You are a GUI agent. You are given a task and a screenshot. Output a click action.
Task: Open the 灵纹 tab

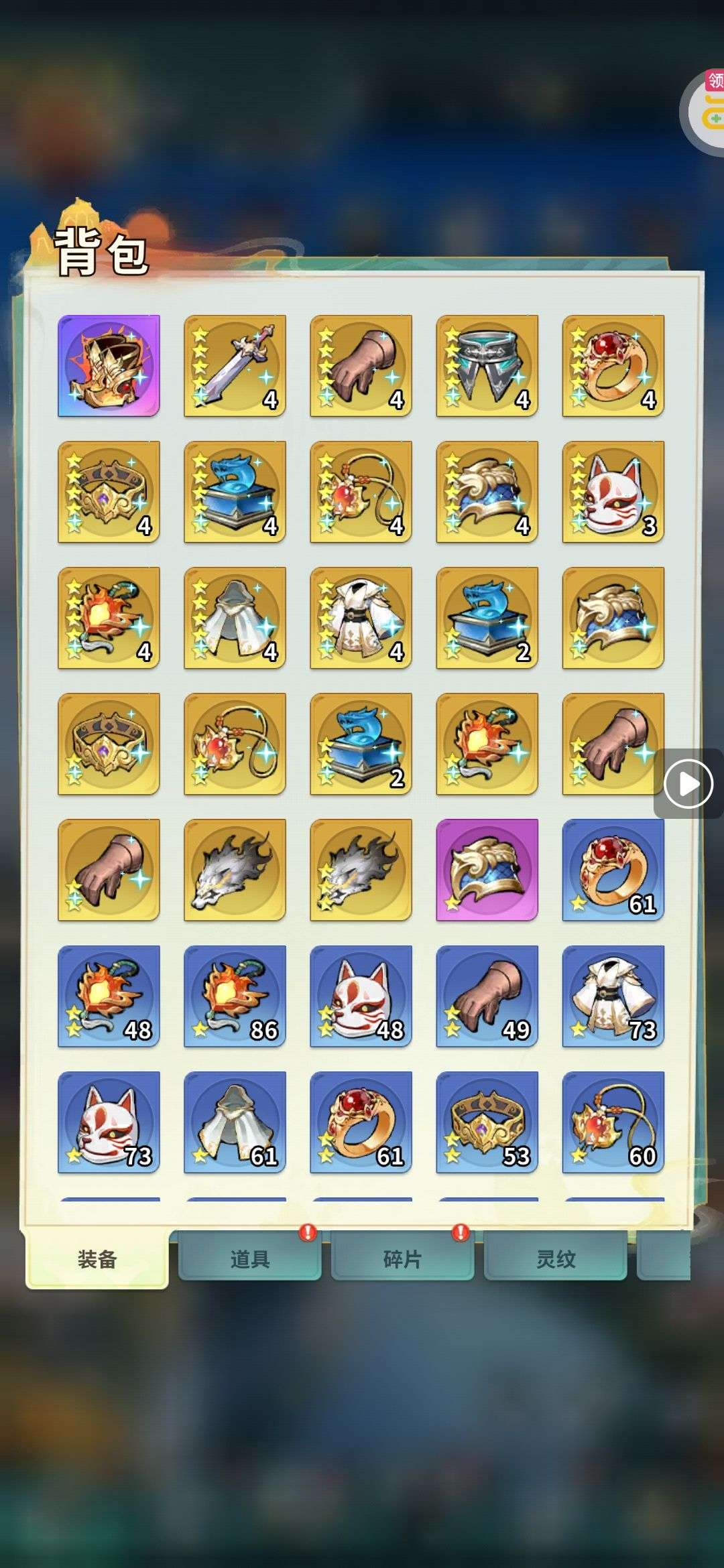click(555, 1259)
